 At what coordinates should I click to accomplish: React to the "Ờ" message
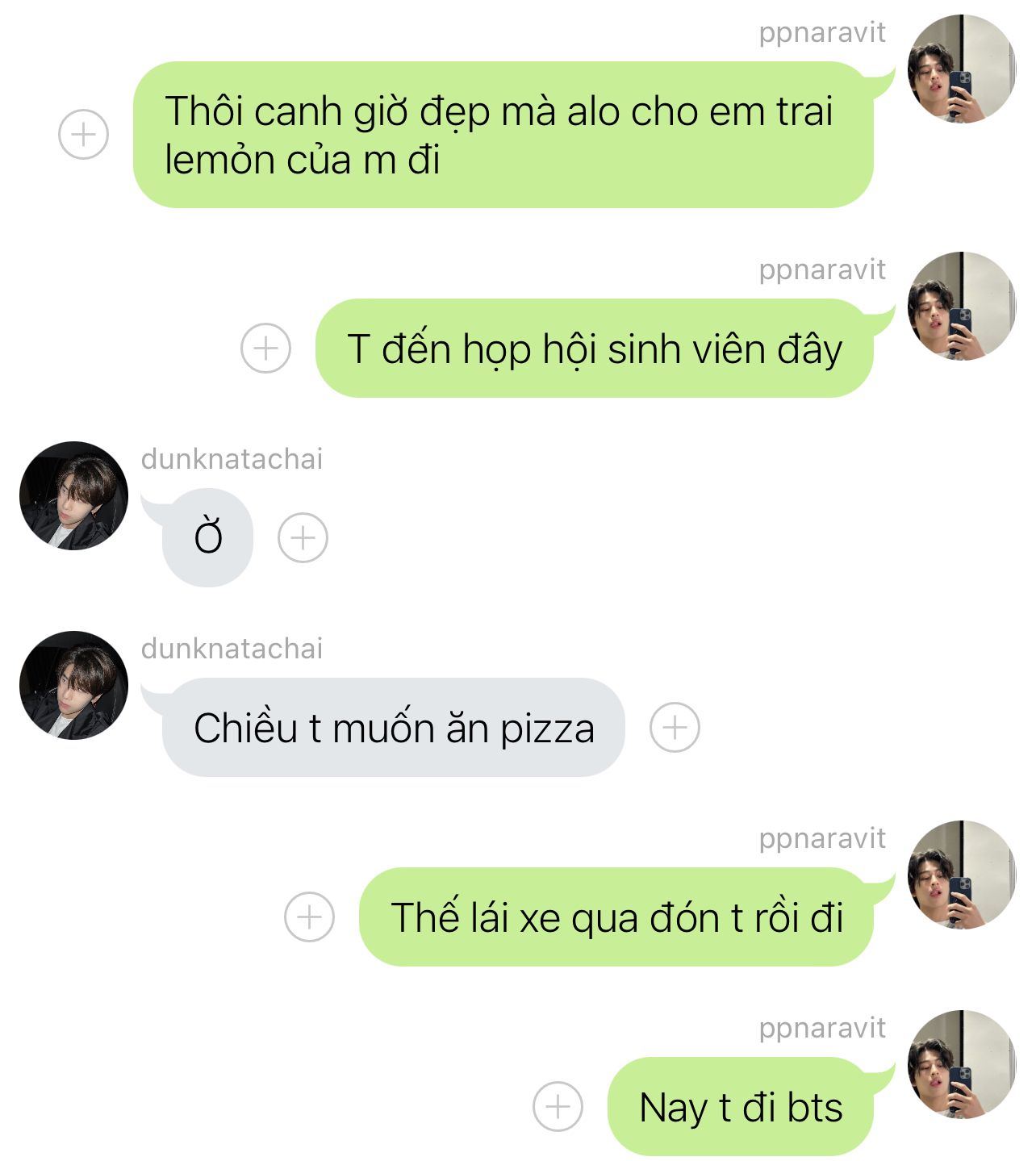[x=303, y=537]
